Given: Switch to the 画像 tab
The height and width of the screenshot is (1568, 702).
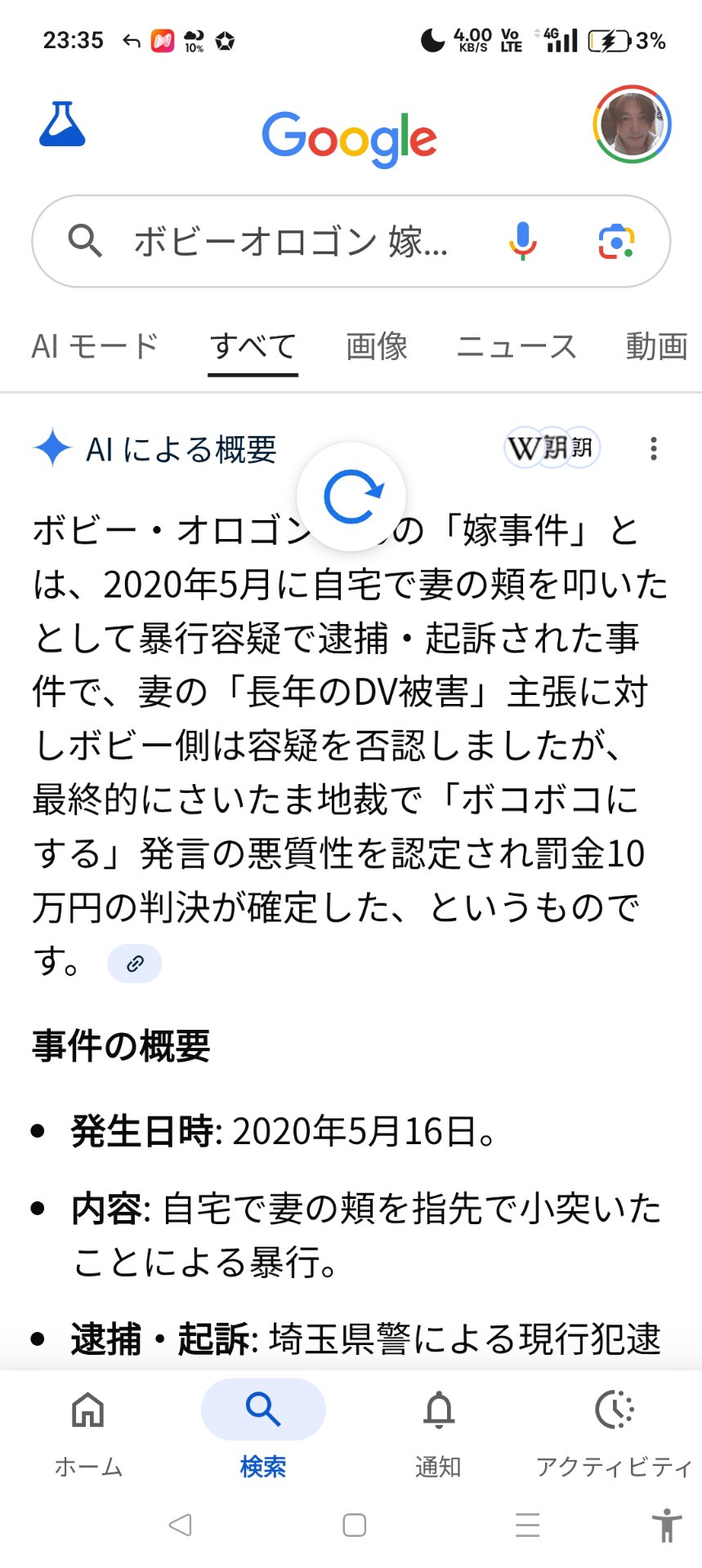Looking at the screenshot, I should 377,346.
